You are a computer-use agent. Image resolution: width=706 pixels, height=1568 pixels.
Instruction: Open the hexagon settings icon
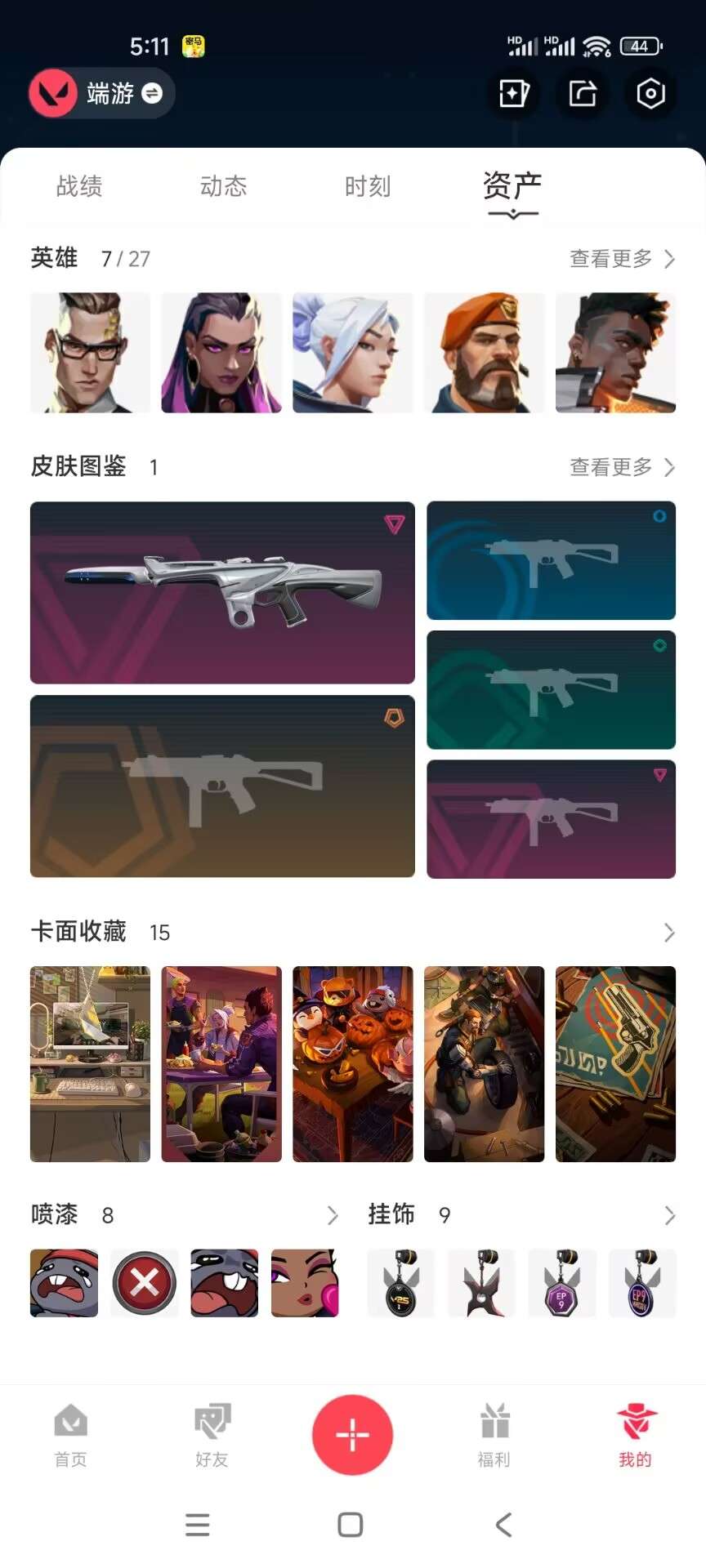coord(650,93)
